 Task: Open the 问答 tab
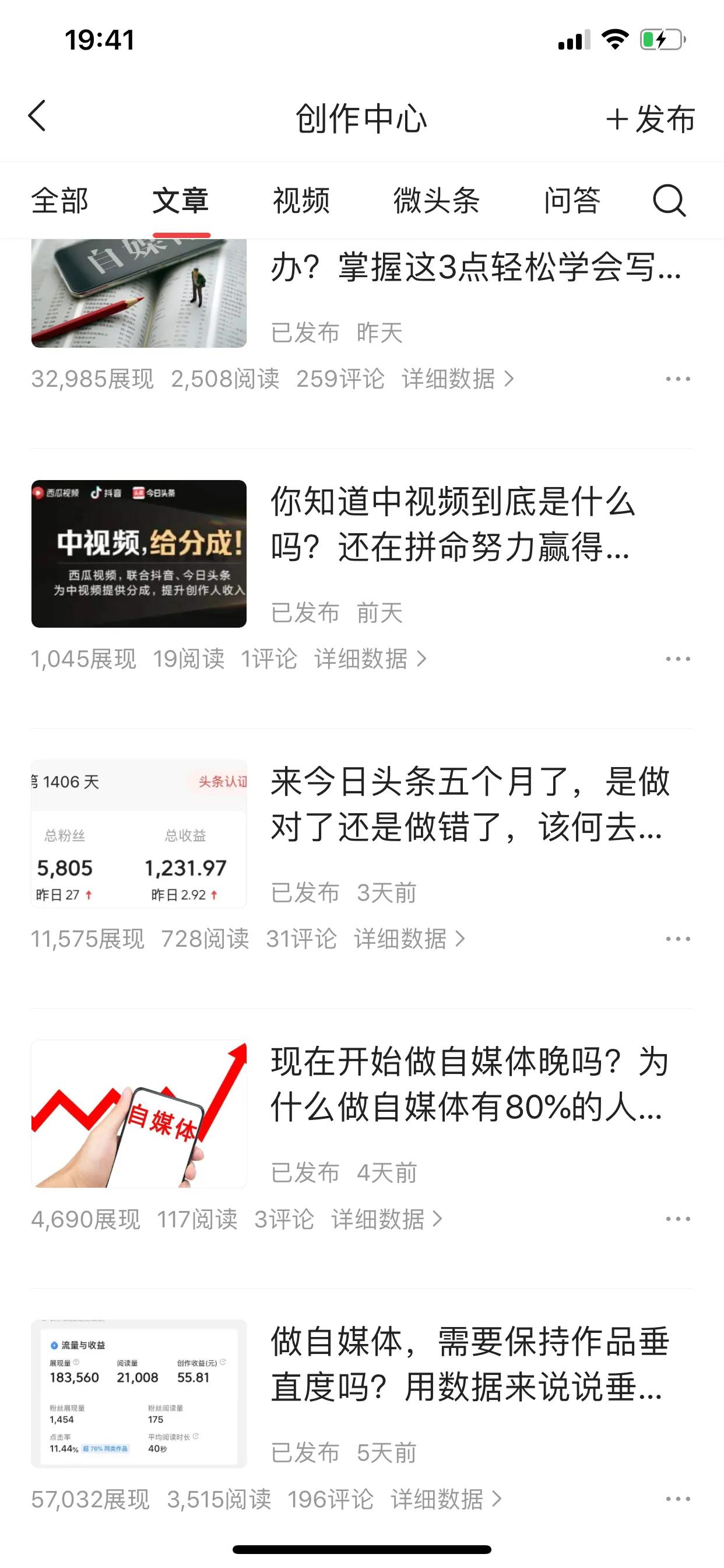pyautogui.click(x=572, y=201)
